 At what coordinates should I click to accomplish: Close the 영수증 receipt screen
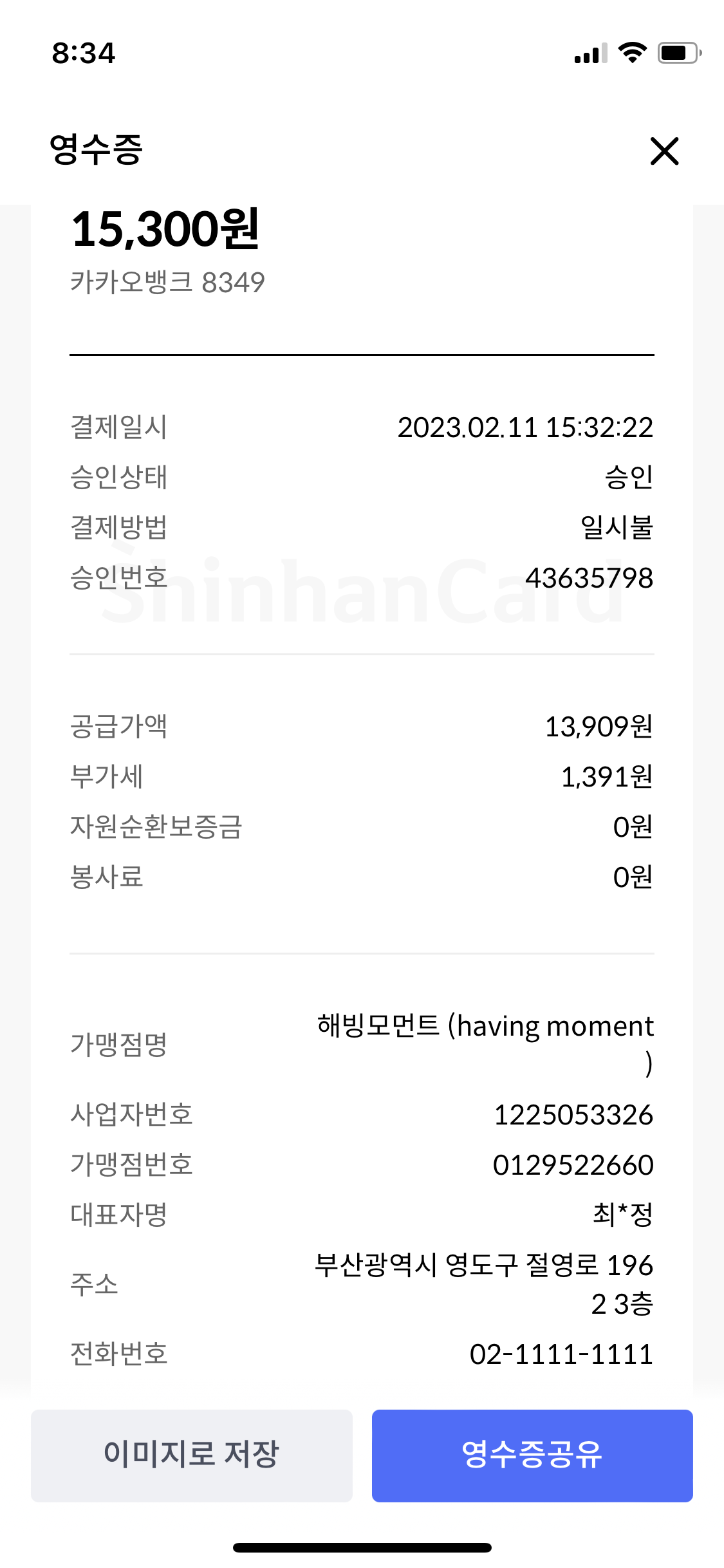664,151
